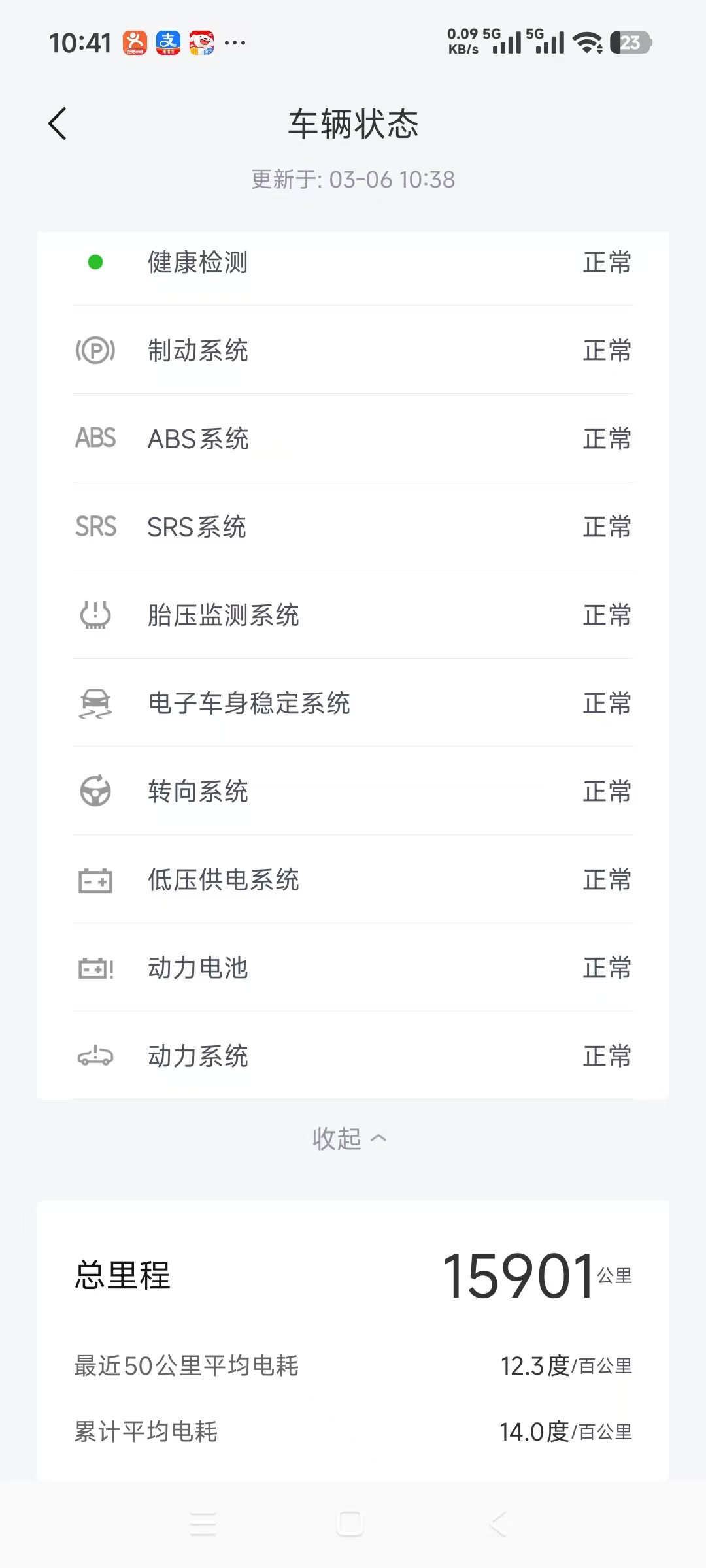Tap the system home button
Screen dimensions: 706x1568
tap(350, 1524)
